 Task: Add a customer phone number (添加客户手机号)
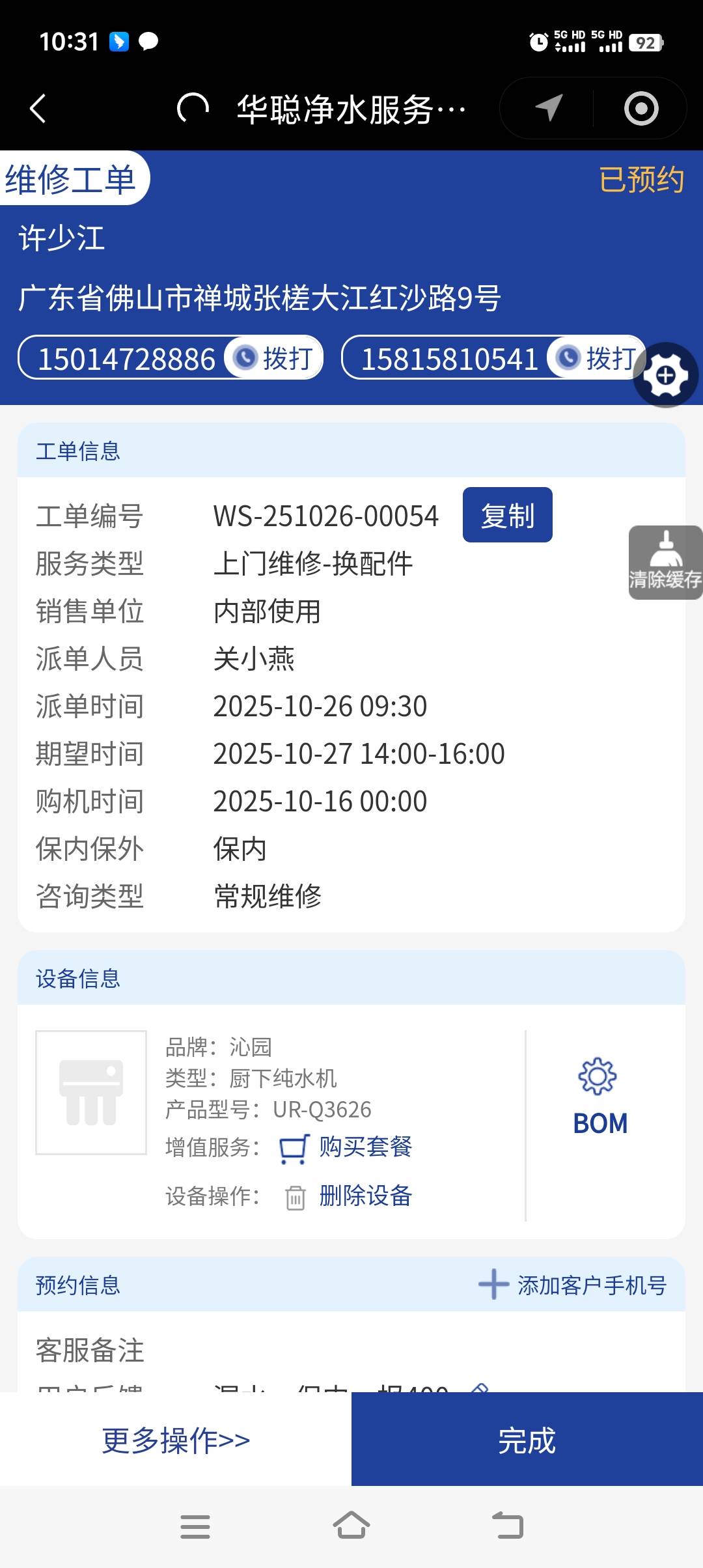(573, 1285)
